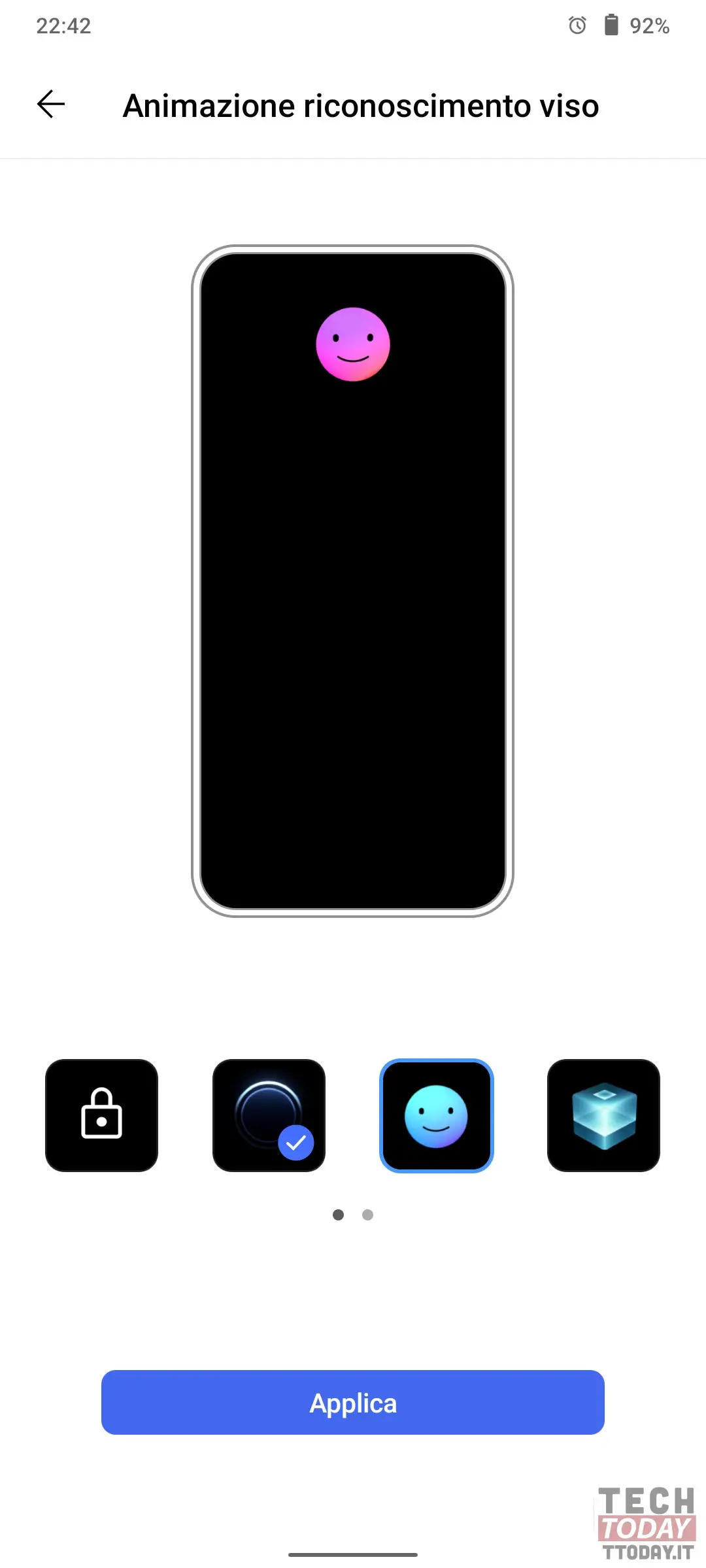
Task: Choose the glowing ring animation
Action: click(x=269, y=1115)
